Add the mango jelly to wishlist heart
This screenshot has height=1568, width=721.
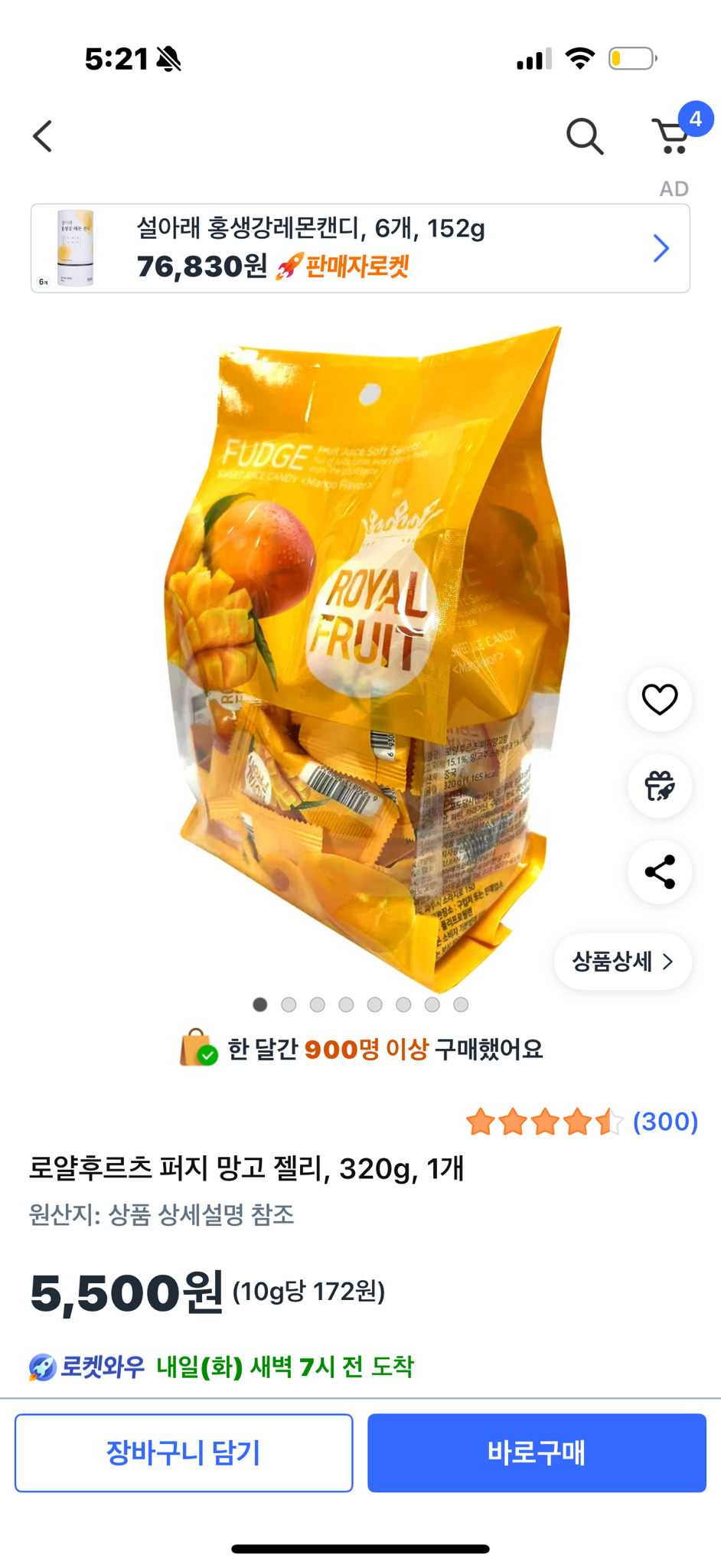point(659,699)
